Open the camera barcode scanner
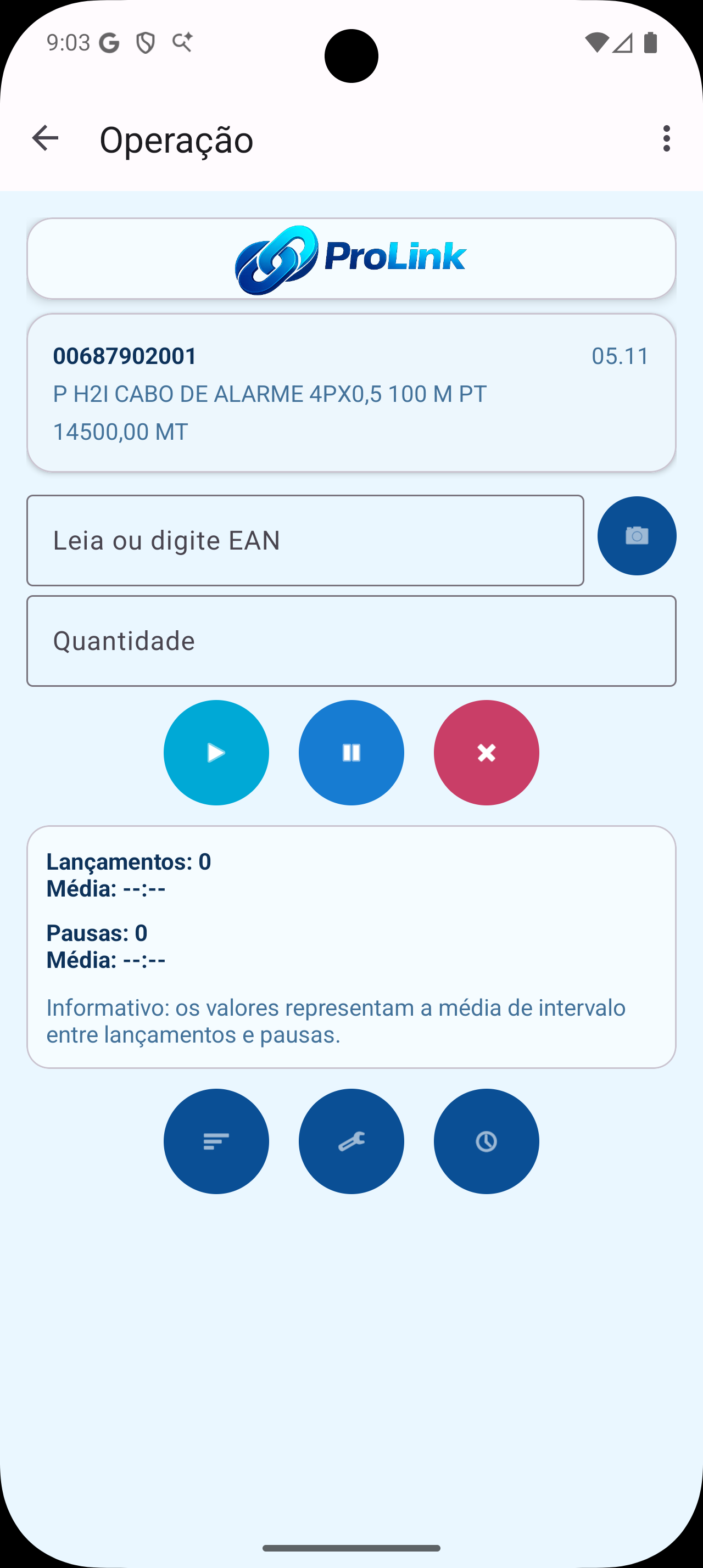 point(636,536)
